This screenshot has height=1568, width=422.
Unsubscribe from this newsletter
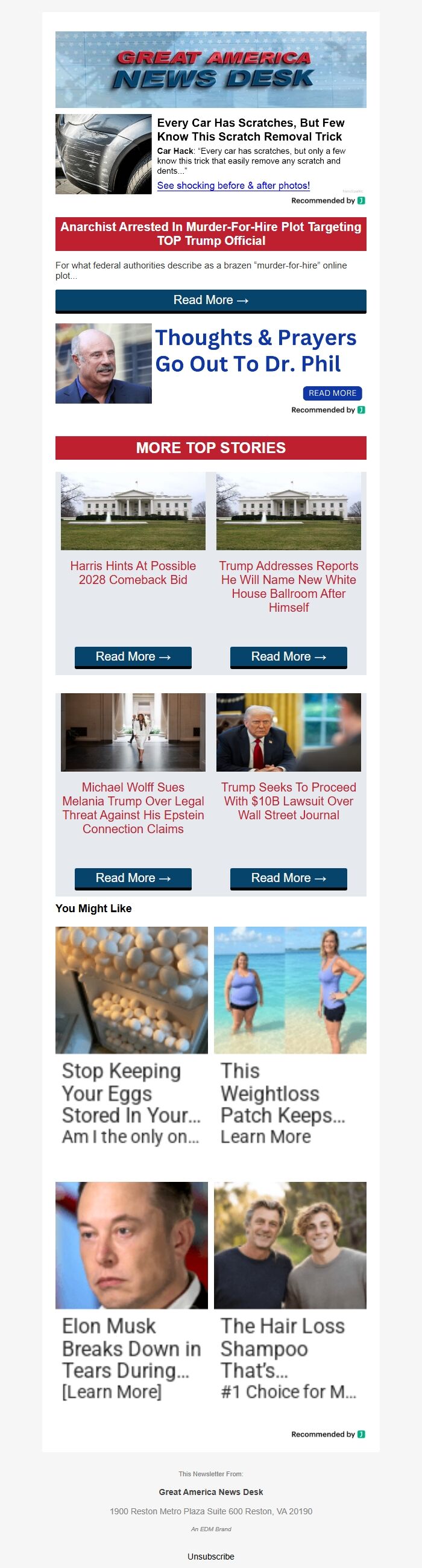(210, 1557)
